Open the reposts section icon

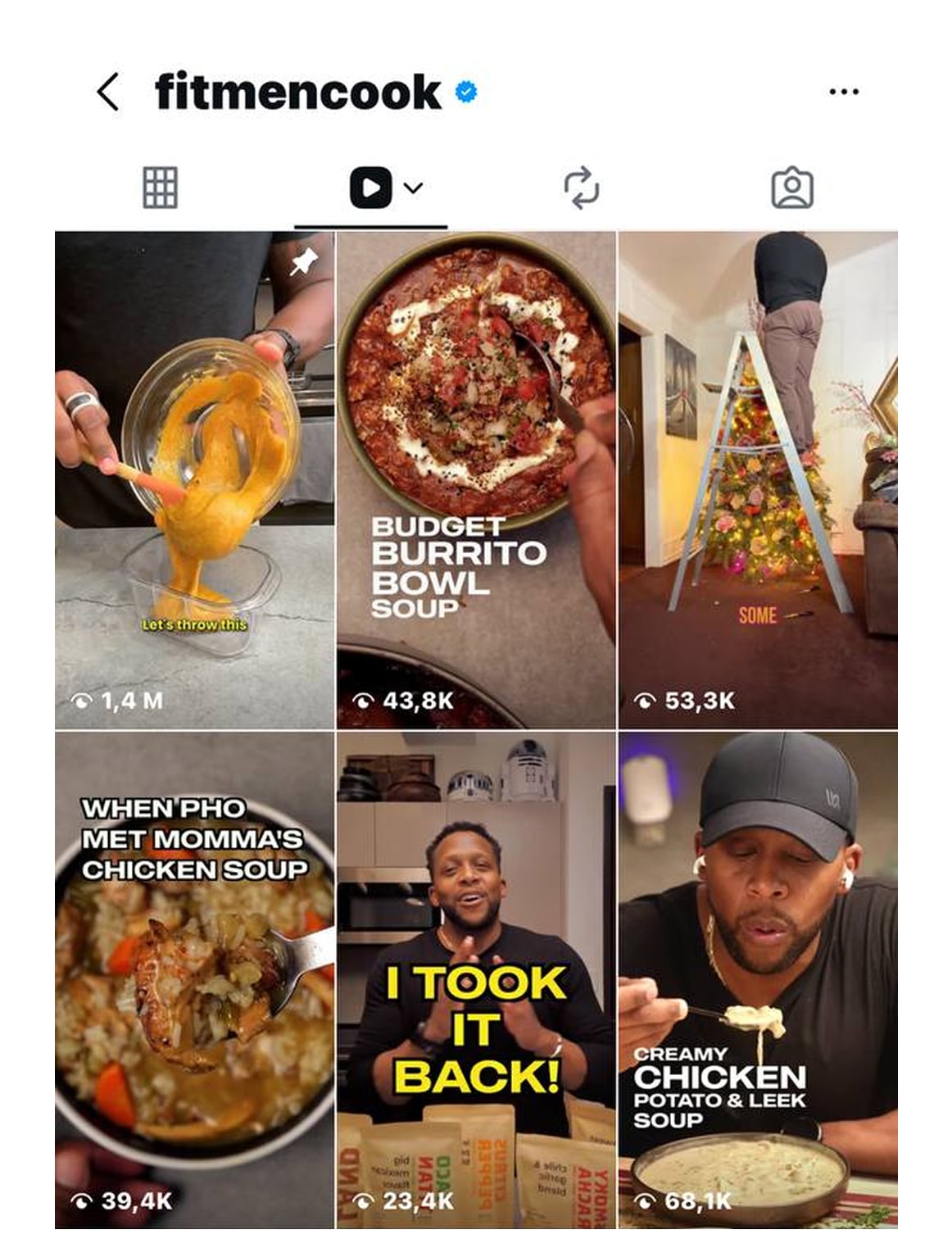point(583,188)
